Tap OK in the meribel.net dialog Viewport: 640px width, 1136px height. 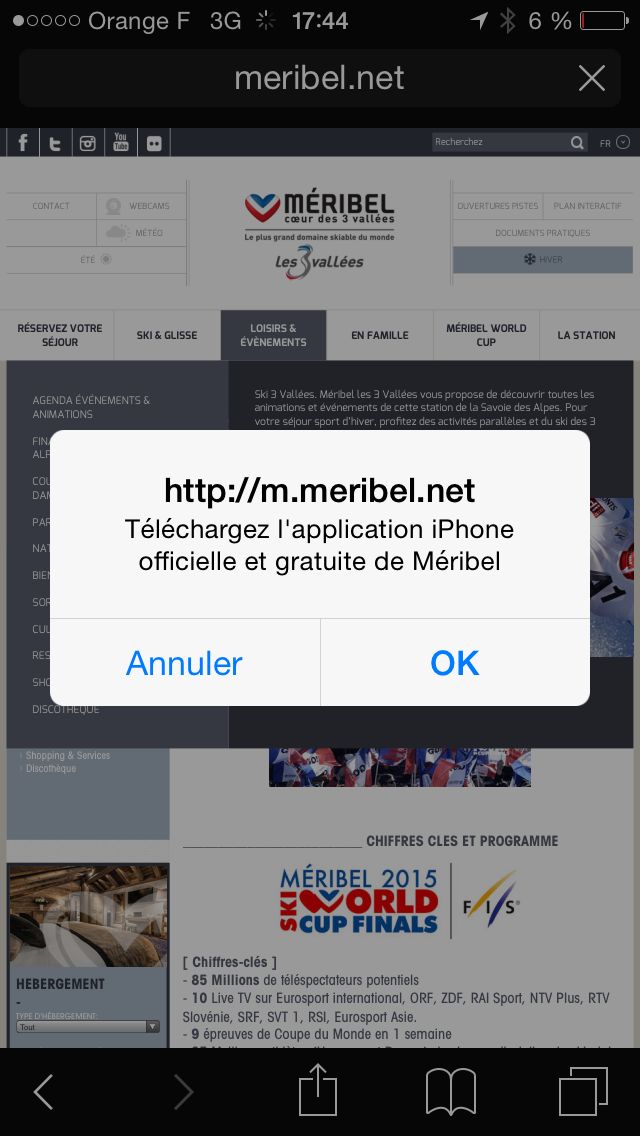pyautogui.click(x=454, y=662)
